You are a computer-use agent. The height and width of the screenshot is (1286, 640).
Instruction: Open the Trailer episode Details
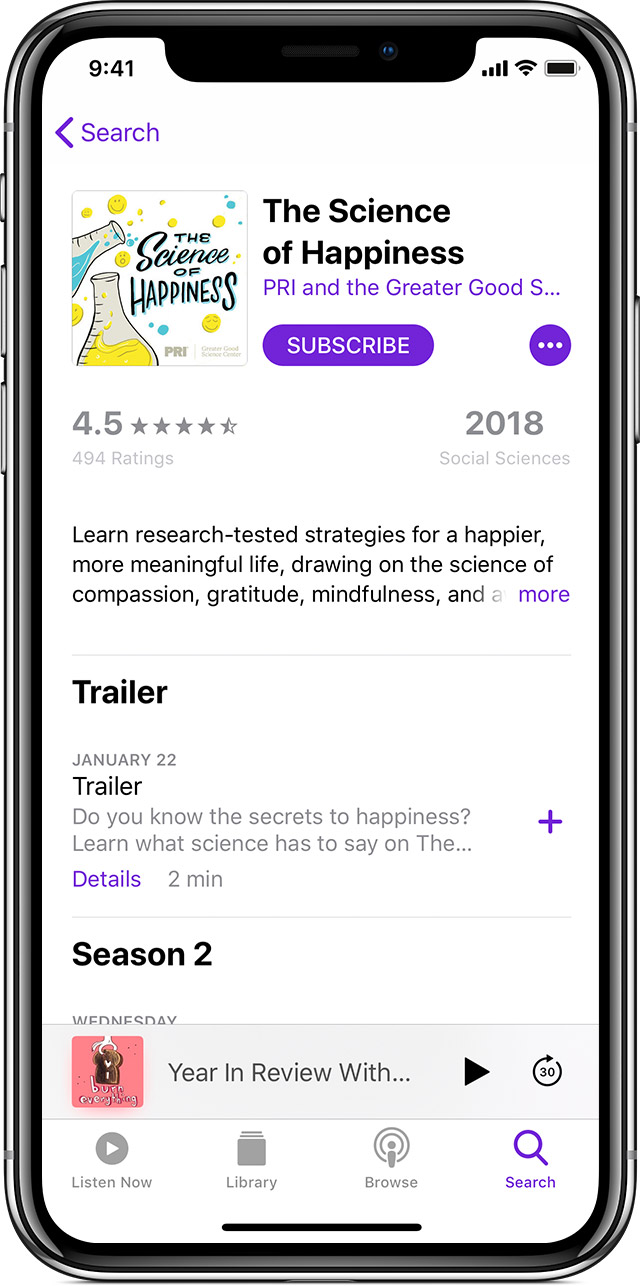106,879
